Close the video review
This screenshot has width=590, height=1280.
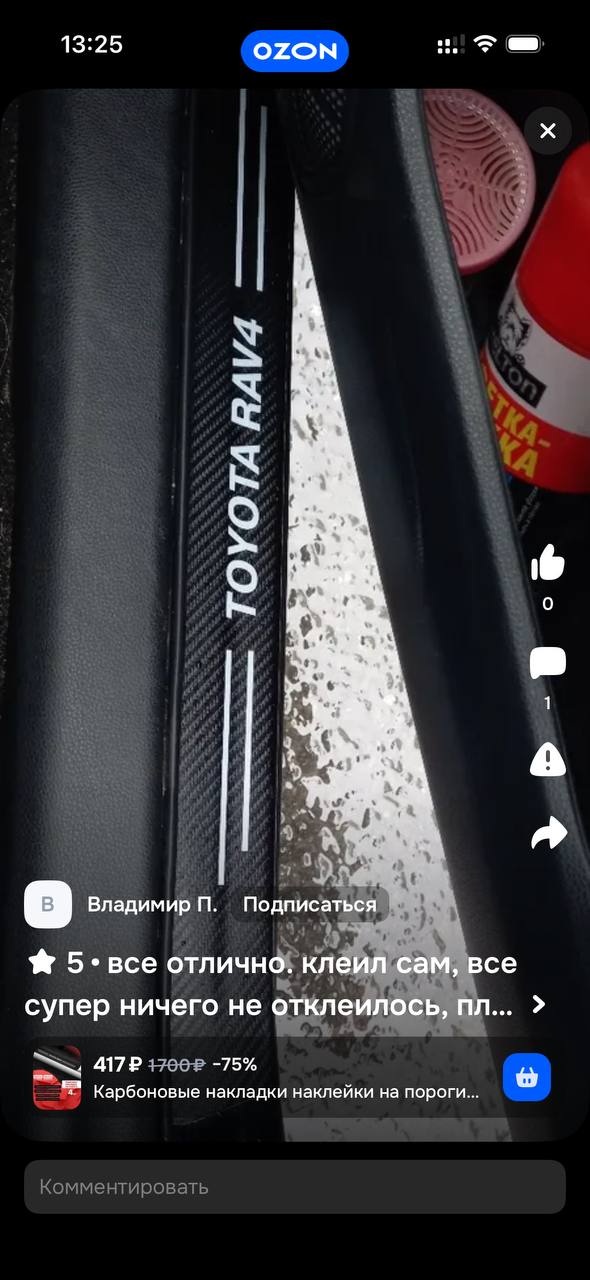(547, 131)
